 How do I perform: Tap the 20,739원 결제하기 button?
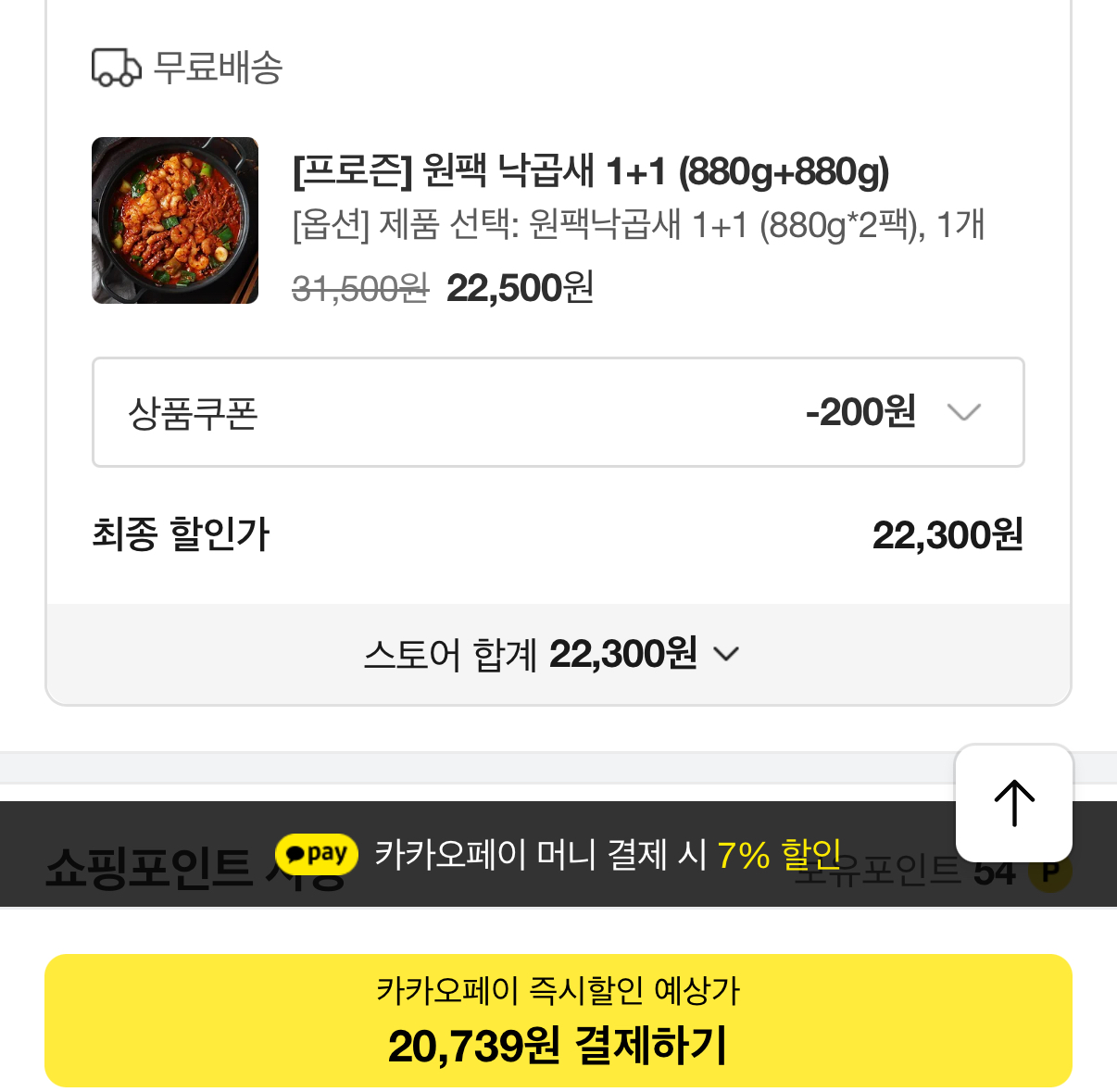pos(558,1020)
